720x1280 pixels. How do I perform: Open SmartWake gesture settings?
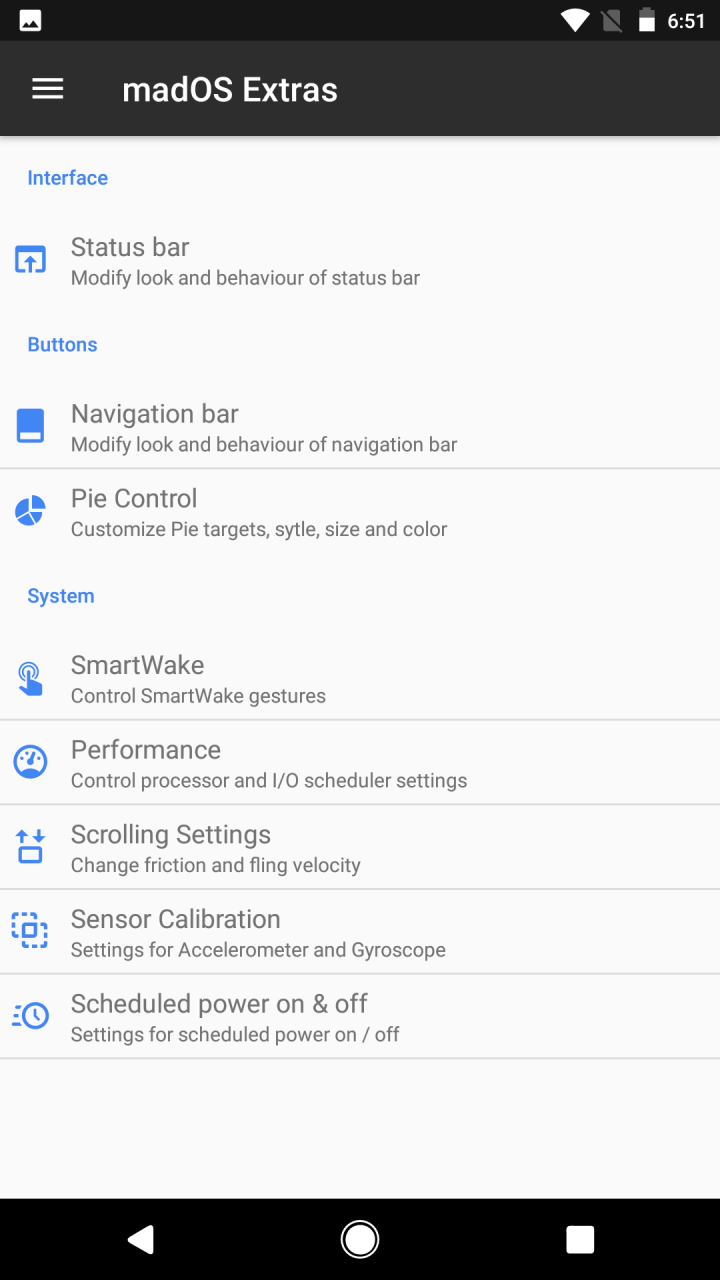(360, 679)
